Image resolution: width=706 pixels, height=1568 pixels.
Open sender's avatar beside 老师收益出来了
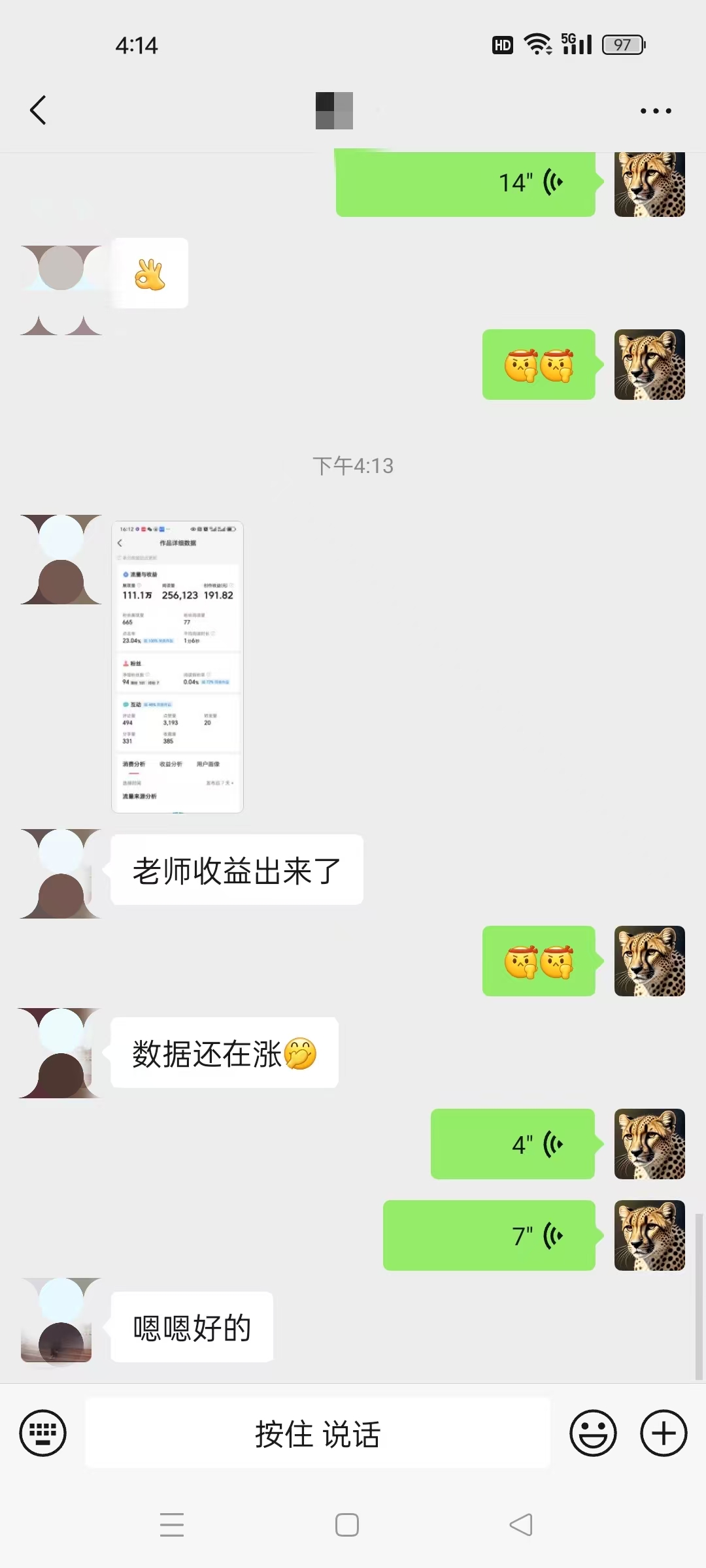point(61,874)
